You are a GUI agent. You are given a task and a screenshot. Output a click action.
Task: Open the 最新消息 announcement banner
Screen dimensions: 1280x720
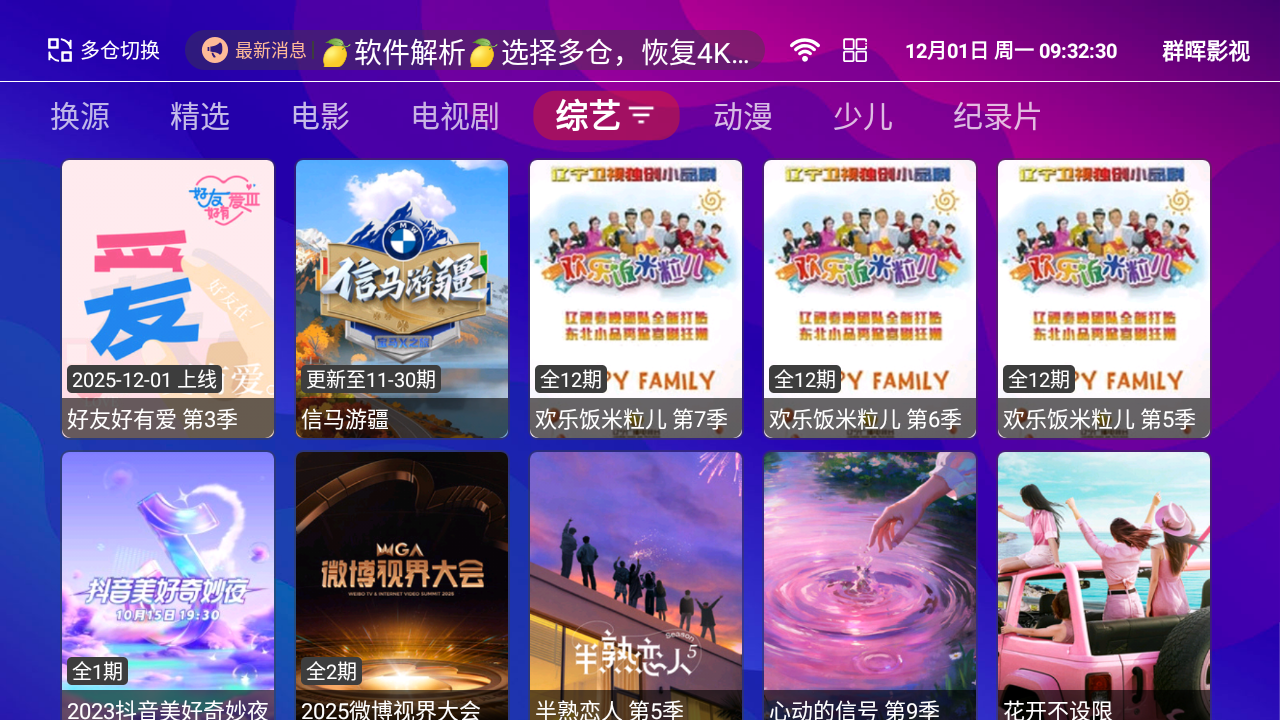(475, 50)
